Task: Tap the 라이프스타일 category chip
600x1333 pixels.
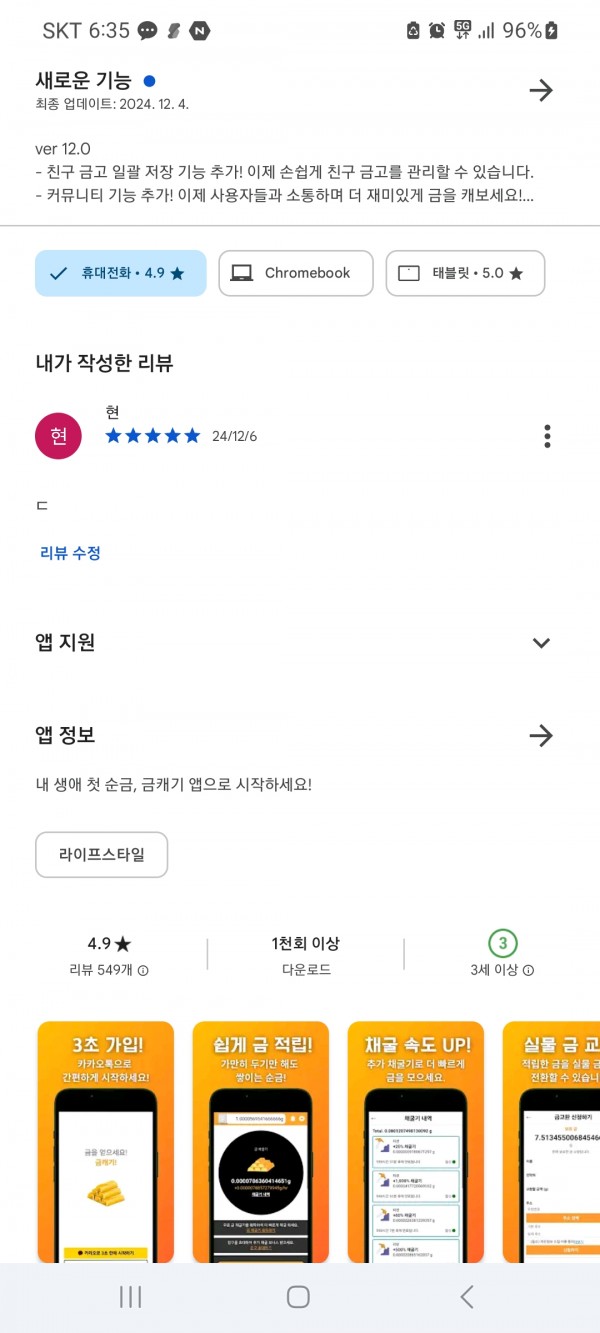Action: pos(101,854)
